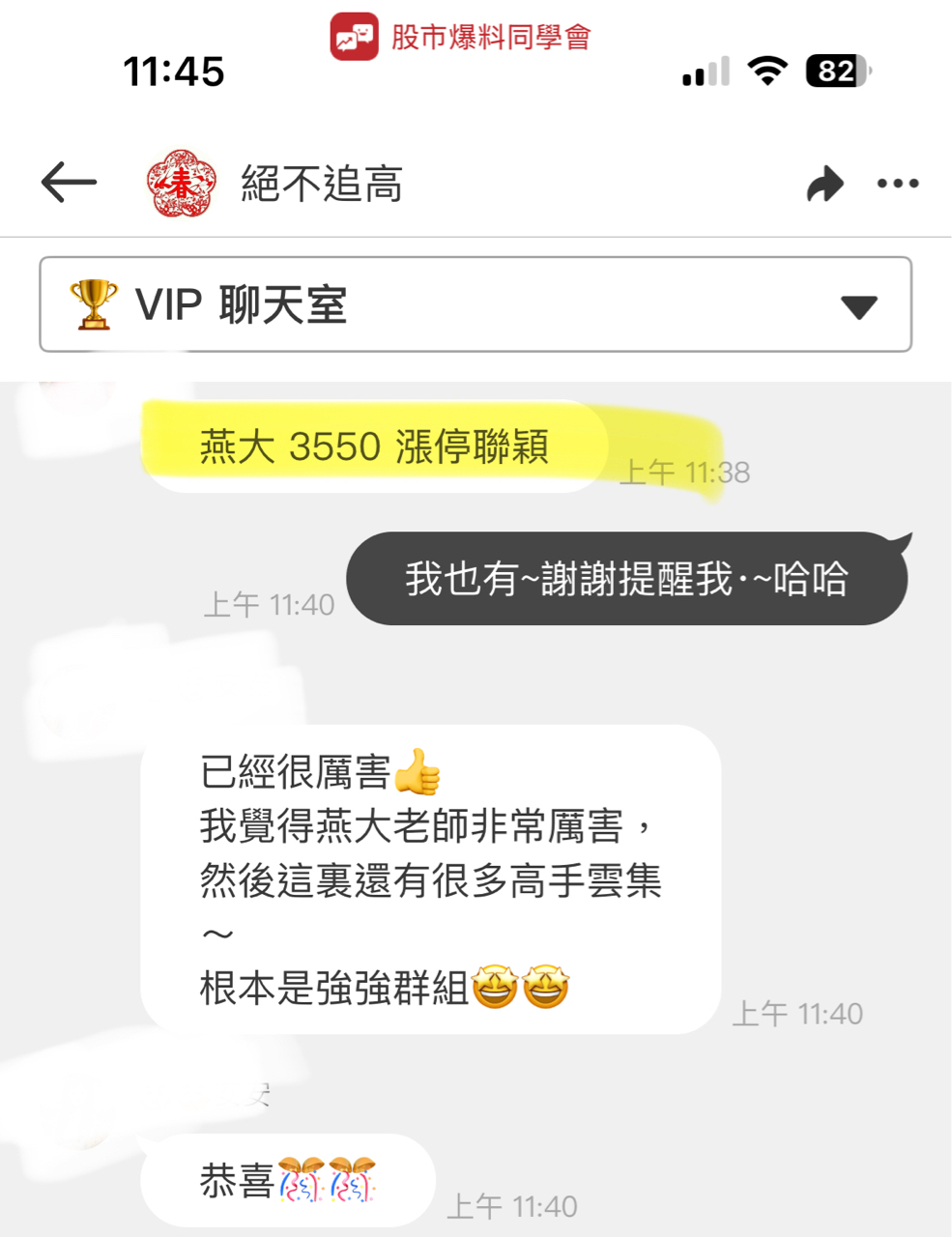952x1237 pixels.
Task: Share the 絕不追高 group
Action: point(824,184)
